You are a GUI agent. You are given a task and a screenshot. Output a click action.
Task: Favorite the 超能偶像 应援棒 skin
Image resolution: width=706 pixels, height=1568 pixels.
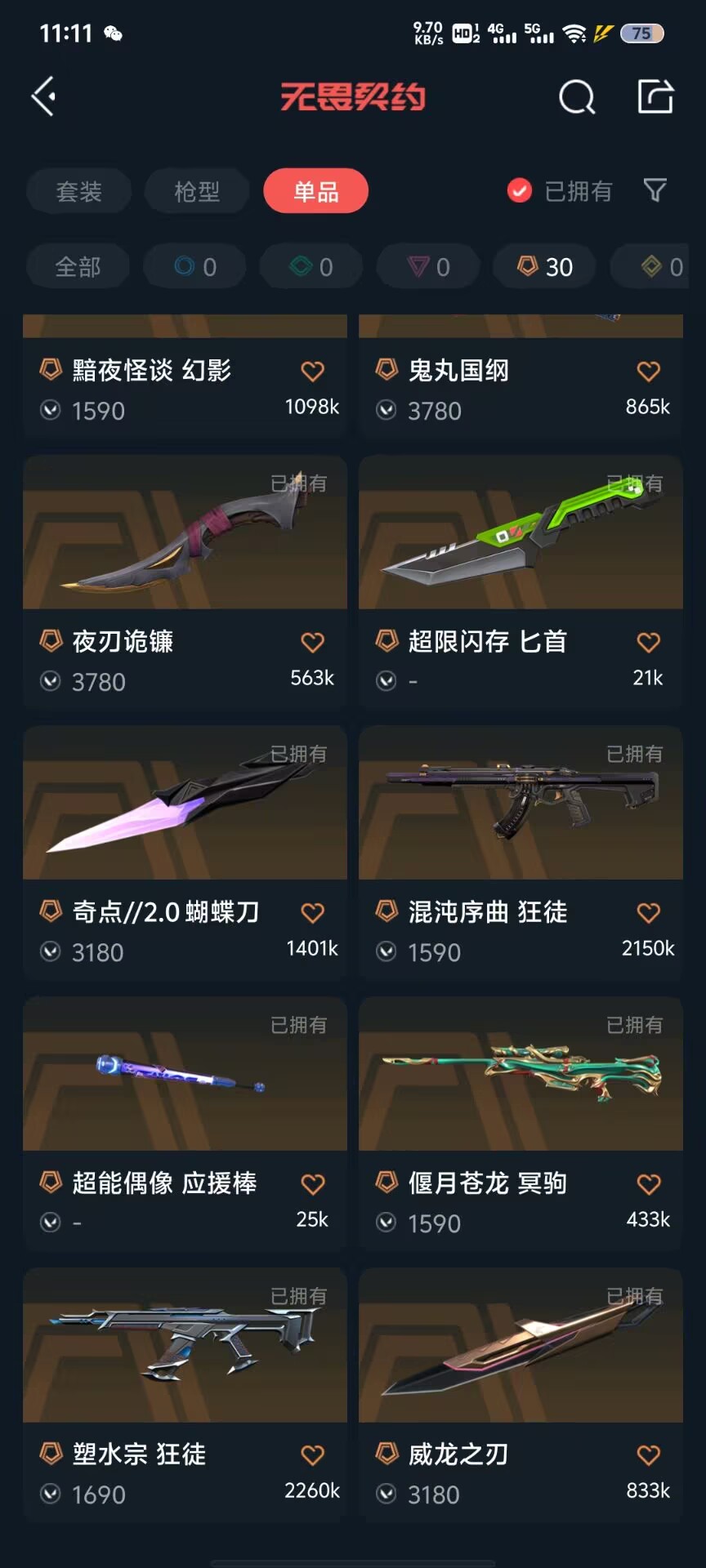coord(312,1184)
